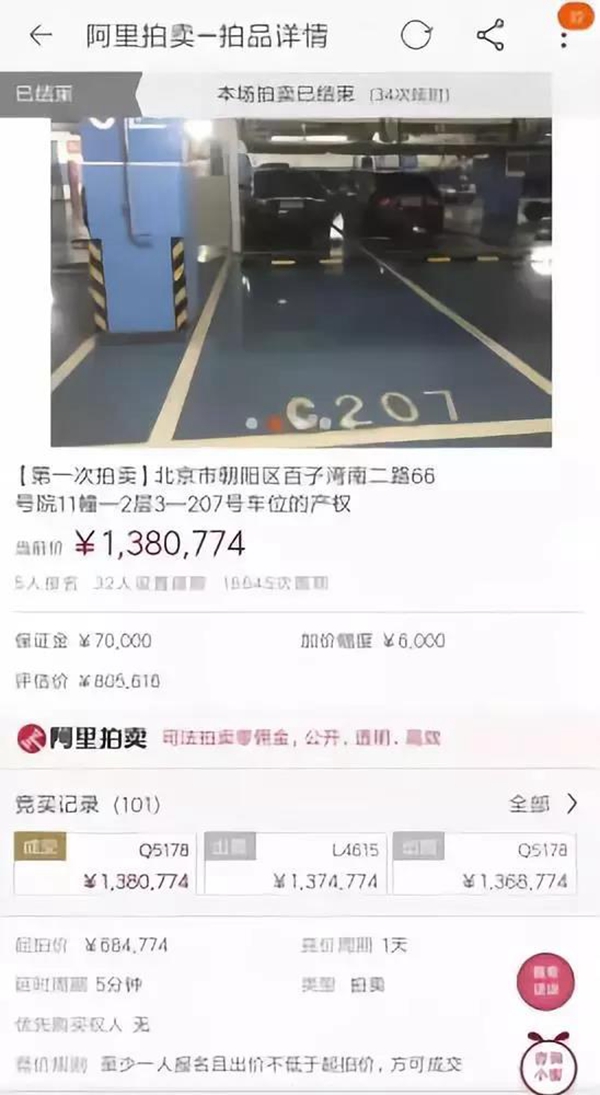
Task: Open the 咨询小蜜 assistant button
Action: [x=548, y=1064]
